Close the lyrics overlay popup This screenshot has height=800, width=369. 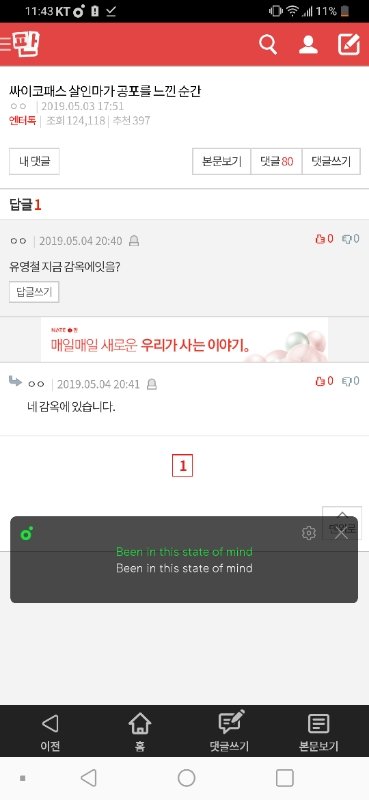[x=341, y=533]
